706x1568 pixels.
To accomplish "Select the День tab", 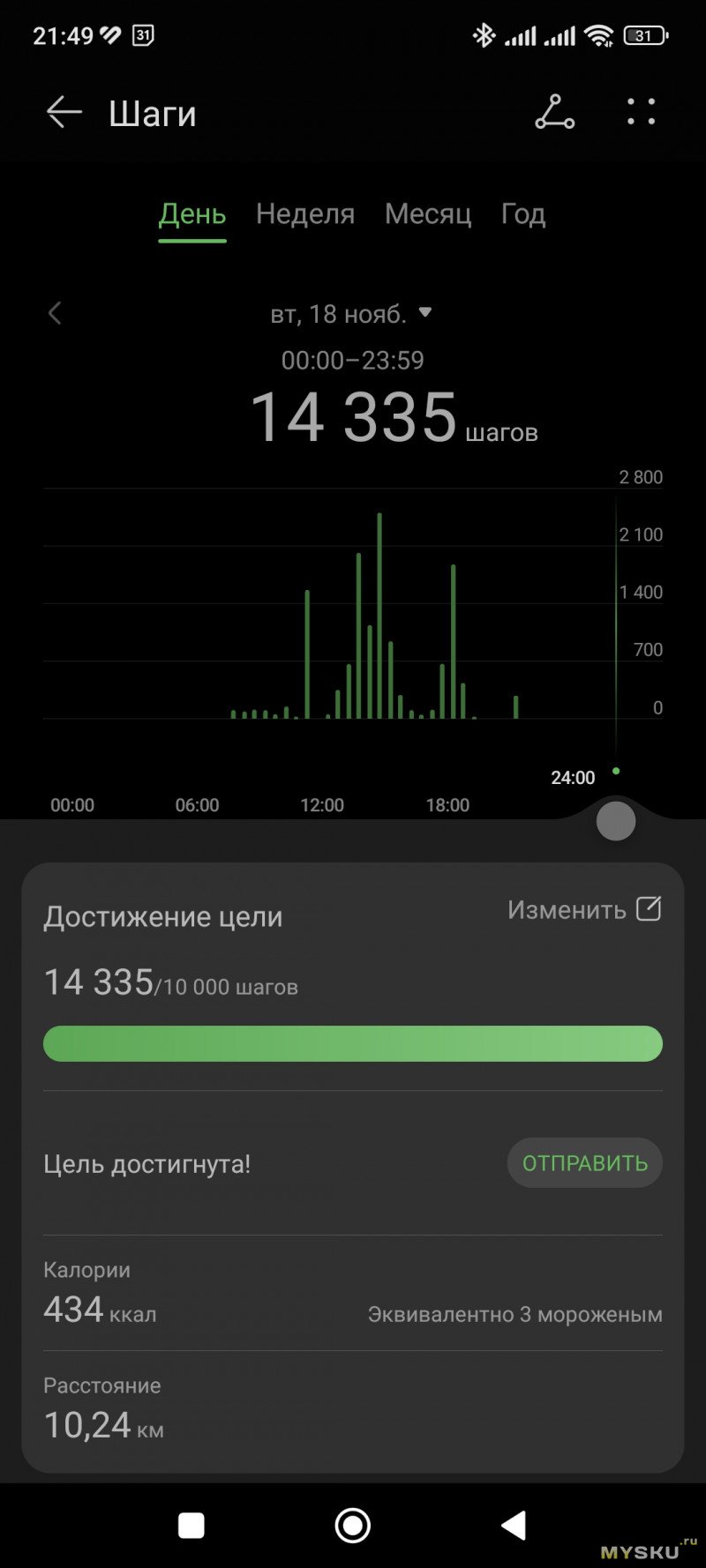I will pyautogui.click(x=192, y=214).
